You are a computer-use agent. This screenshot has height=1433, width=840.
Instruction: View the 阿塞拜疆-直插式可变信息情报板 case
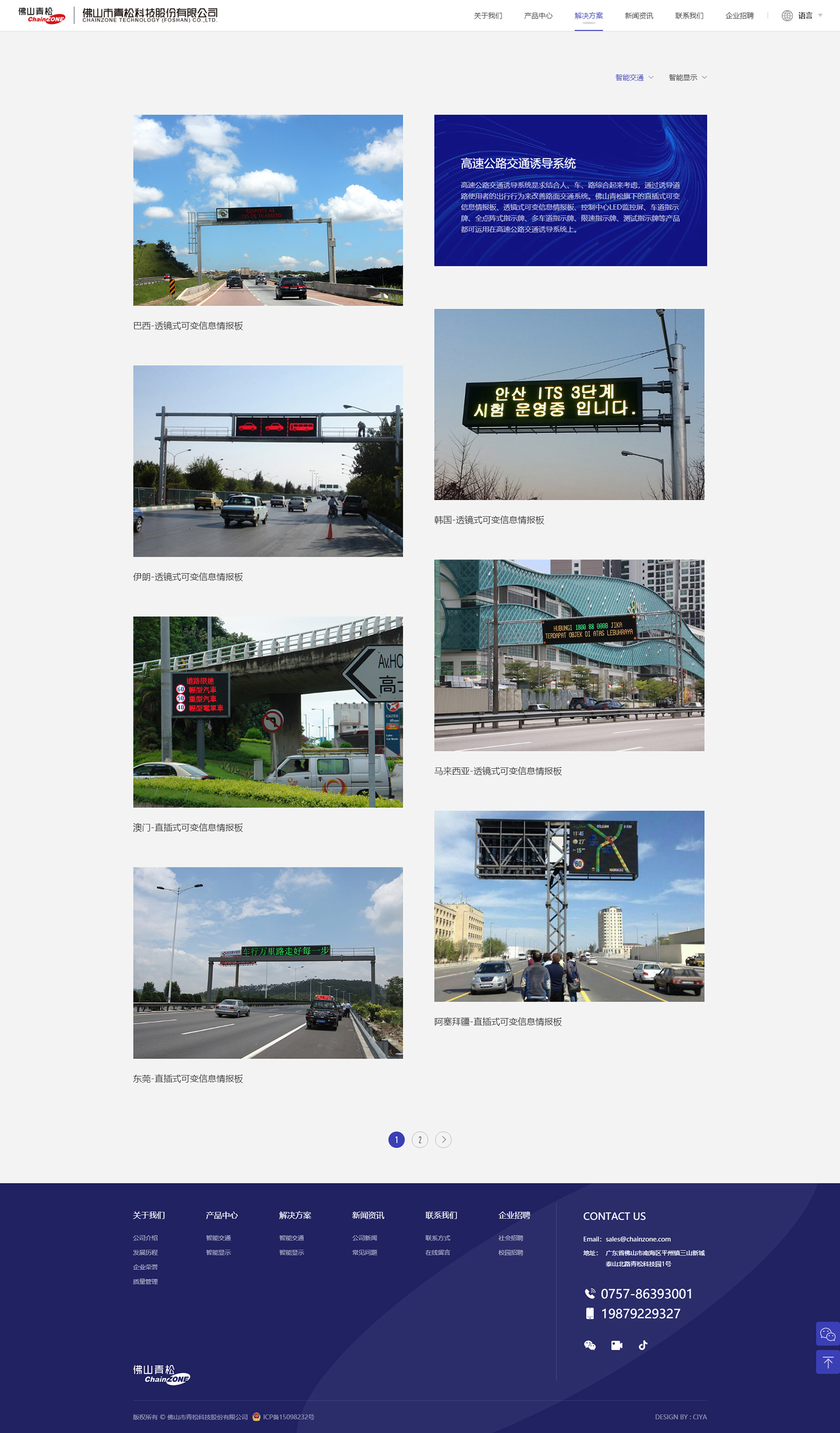(569, 906)
